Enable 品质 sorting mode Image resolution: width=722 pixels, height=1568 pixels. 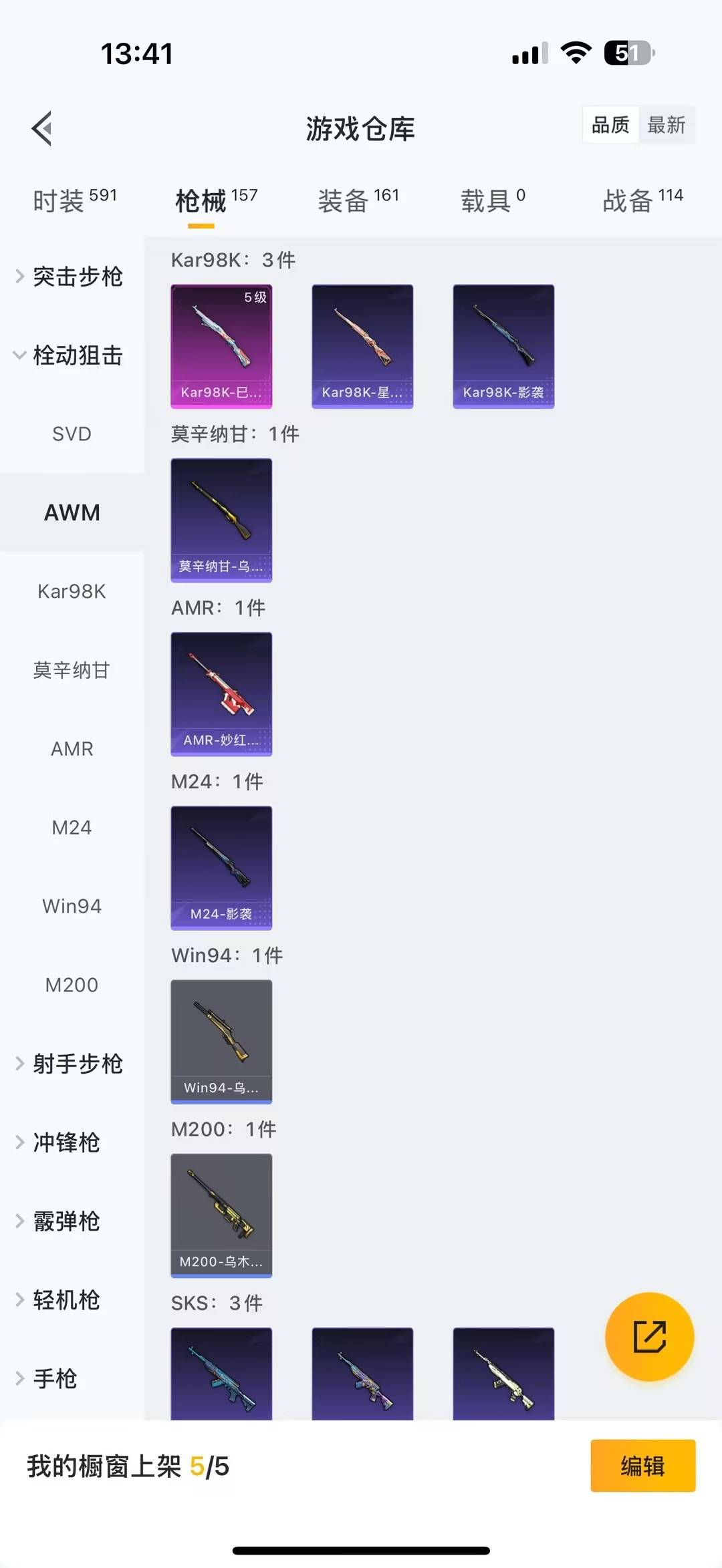[609, 125]
